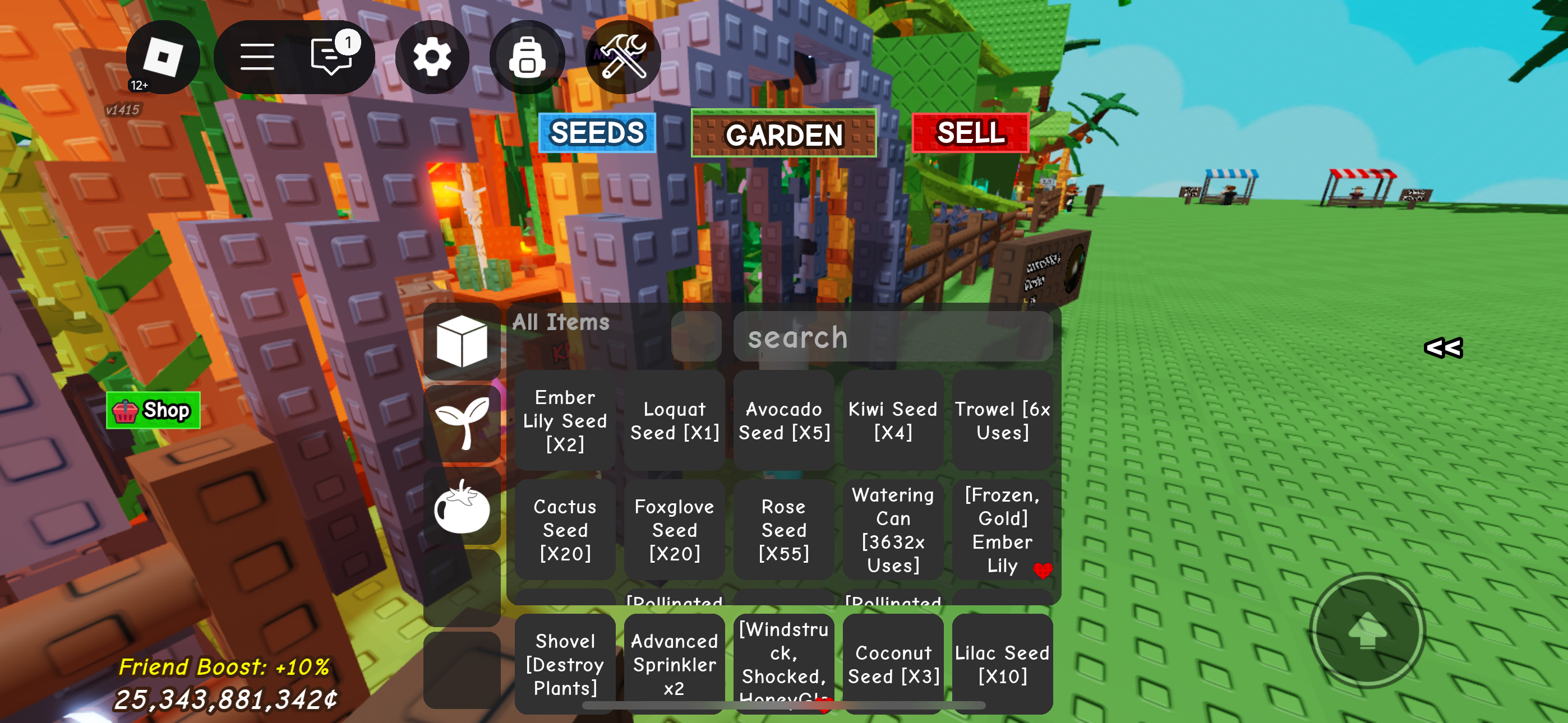Tap the jump arrow button
1568x723 pixels.
(x=1367, y=631)
